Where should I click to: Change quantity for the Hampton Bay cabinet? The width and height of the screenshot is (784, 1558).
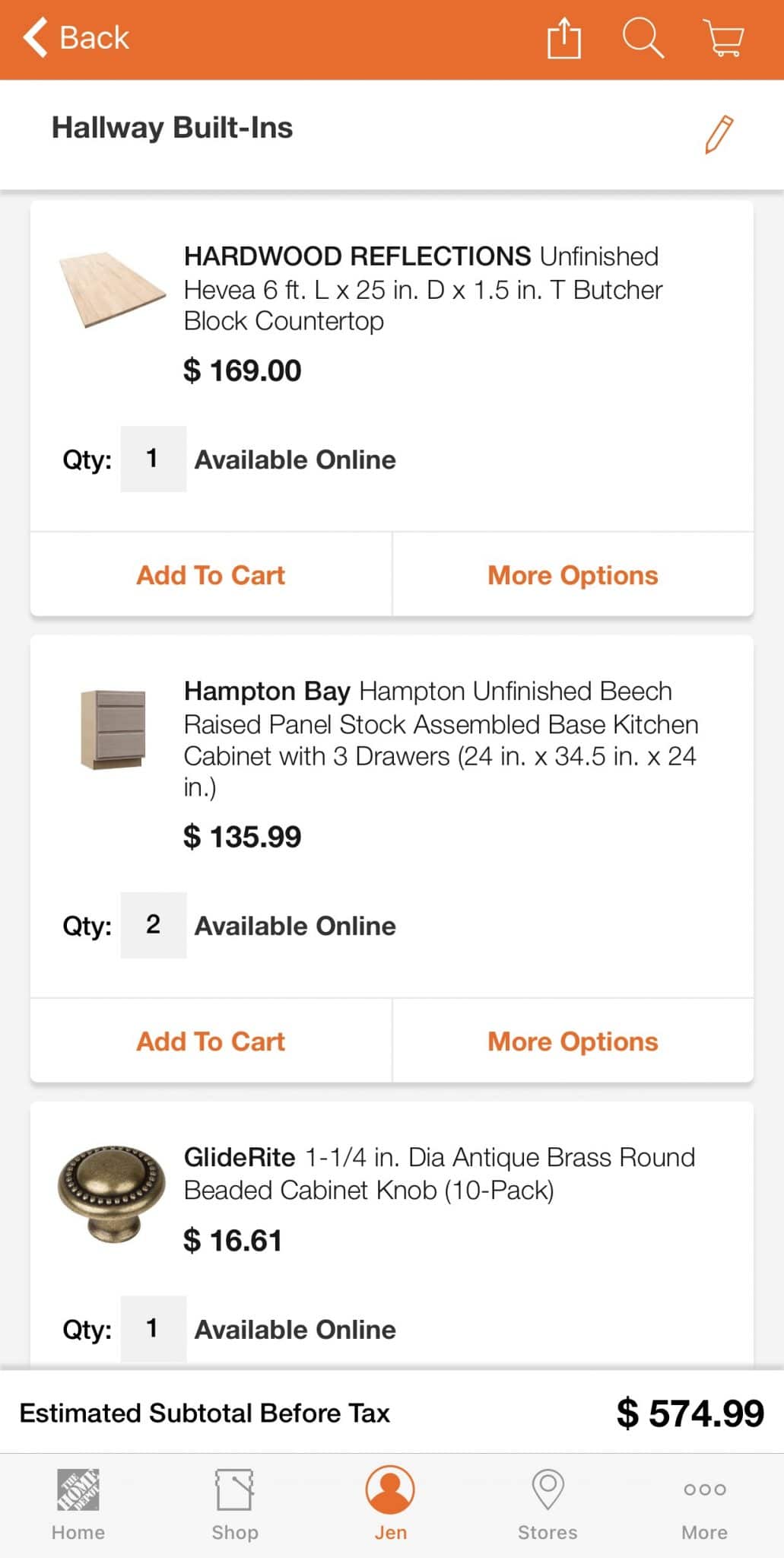coord(153,925)
